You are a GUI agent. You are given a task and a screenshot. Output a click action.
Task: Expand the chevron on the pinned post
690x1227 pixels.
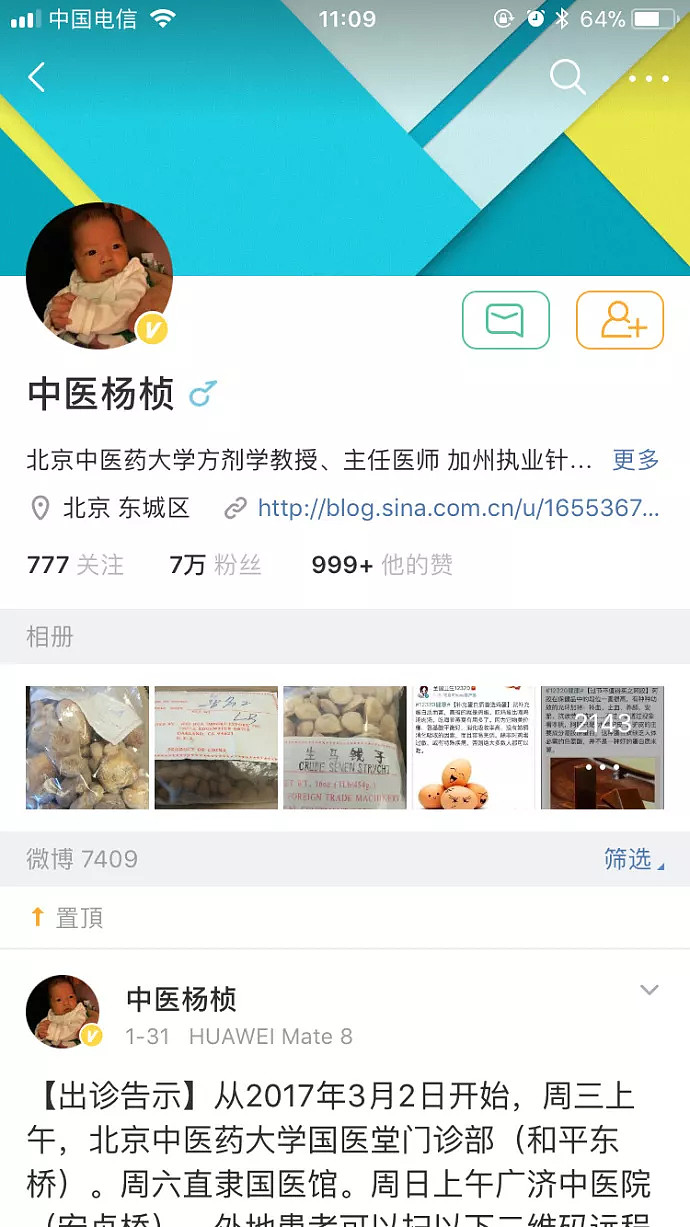pyautogui.click(x=650, y=990)
